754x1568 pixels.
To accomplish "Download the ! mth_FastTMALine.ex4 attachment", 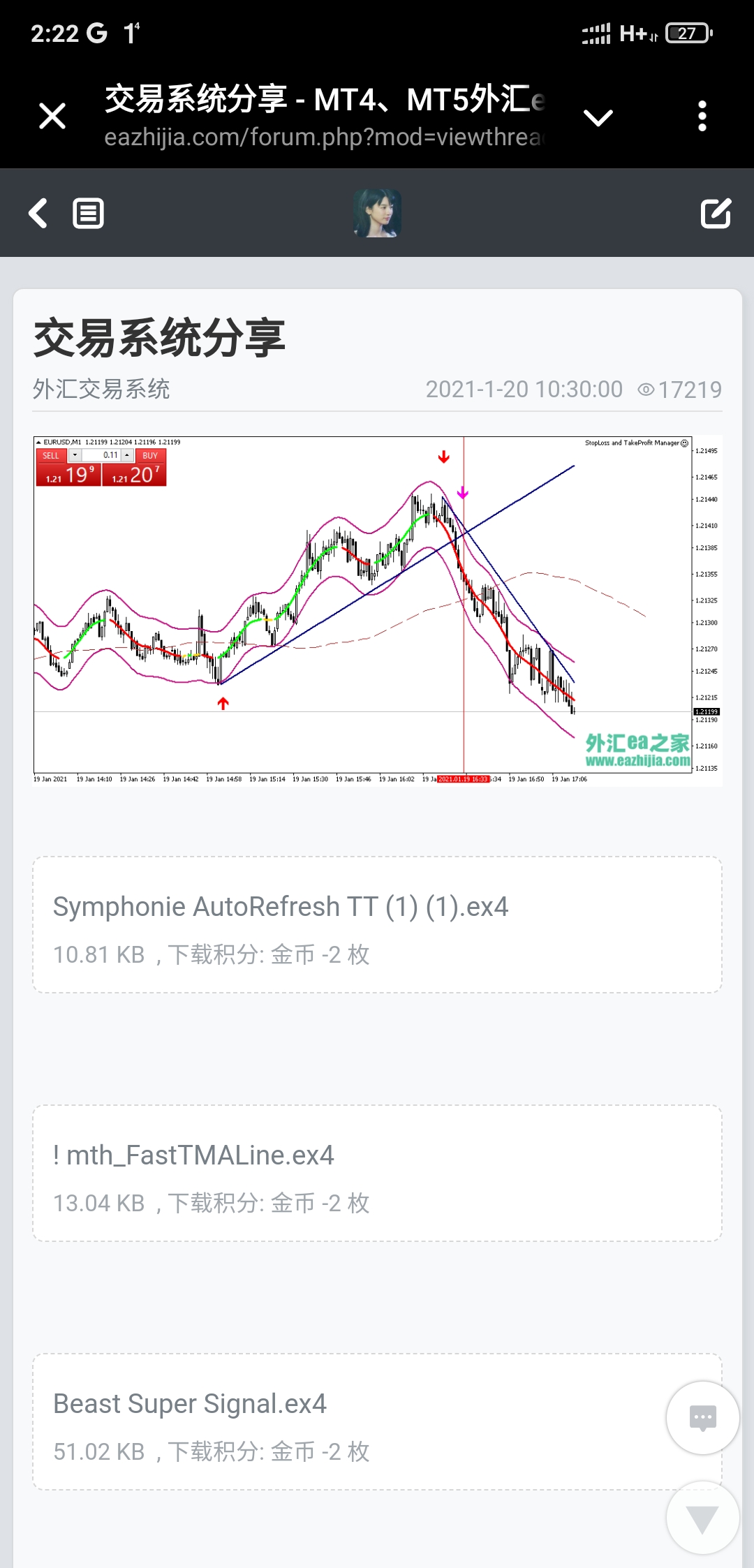I will (x=193, y=1155).
